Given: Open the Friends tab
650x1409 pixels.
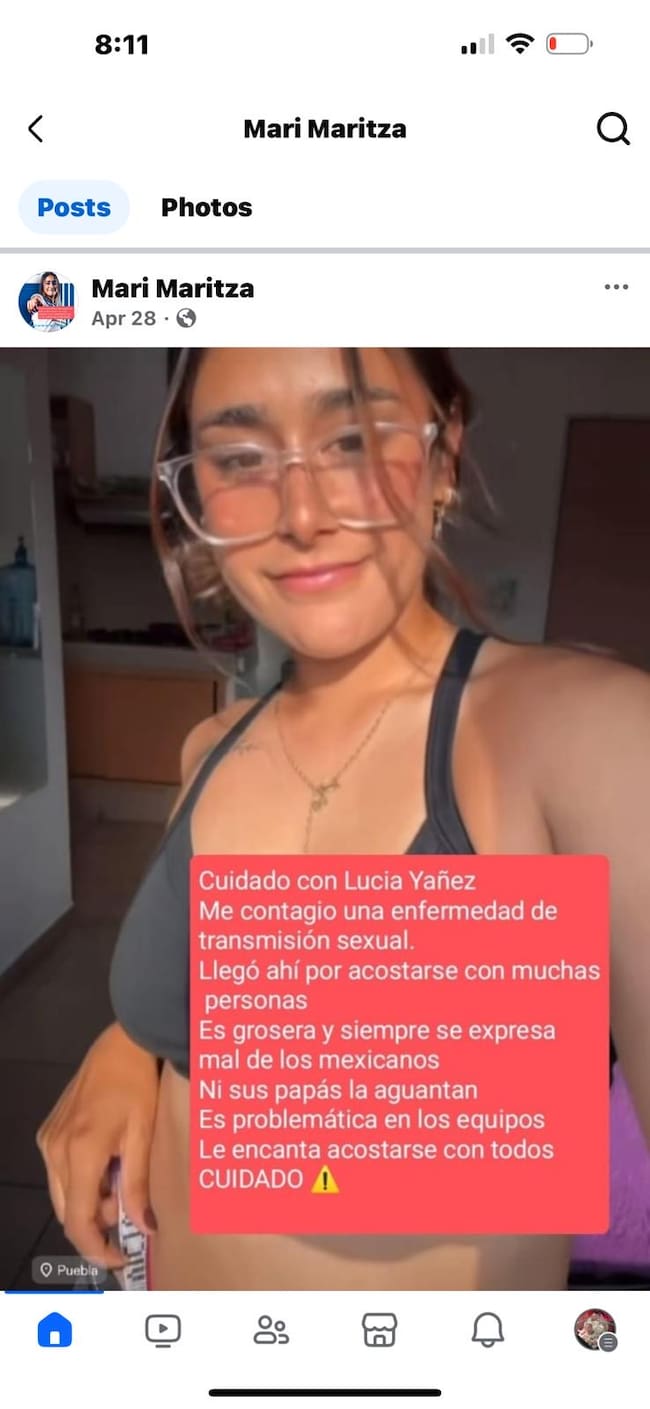Looking at the screenshot, I should coord(271,1330).
